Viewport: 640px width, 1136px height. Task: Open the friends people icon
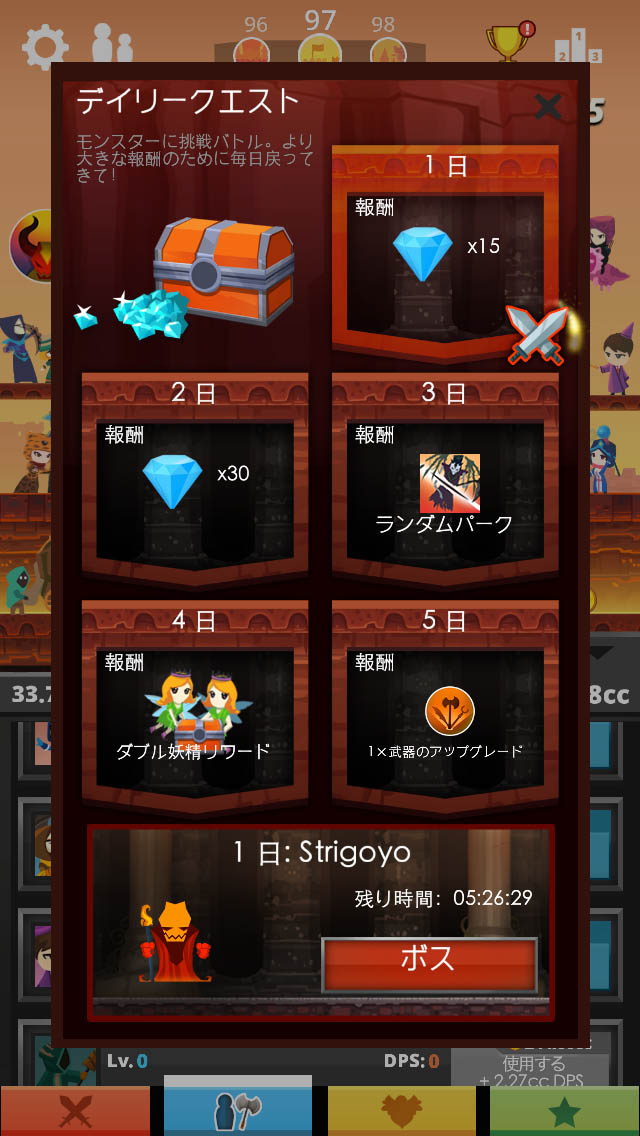pyautogui.click(x=111, y=44)
